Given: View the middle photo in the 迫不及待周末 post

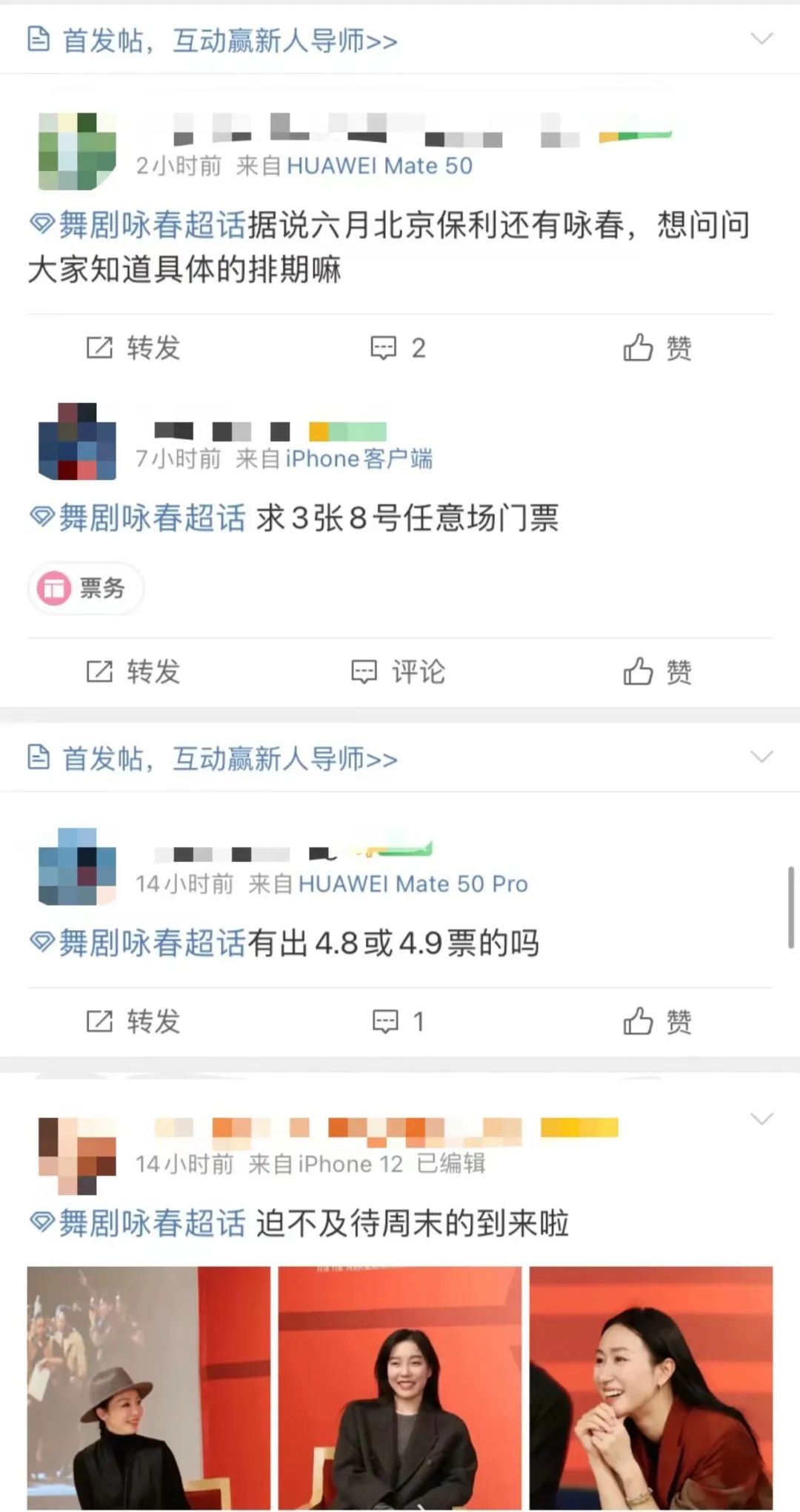Looking at the screenshot, I should pos(400,1387).
